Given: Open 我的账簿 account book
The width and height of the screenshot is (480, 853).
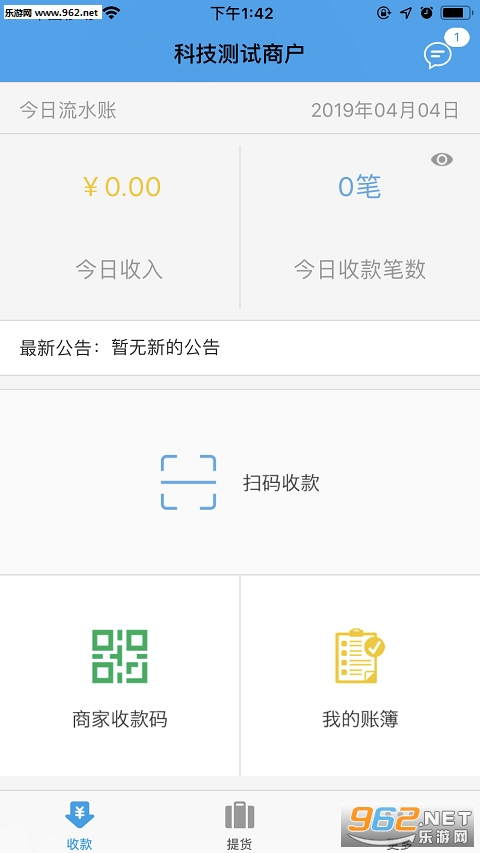Looking at the screenshot, I should click(x=360, y=676).
